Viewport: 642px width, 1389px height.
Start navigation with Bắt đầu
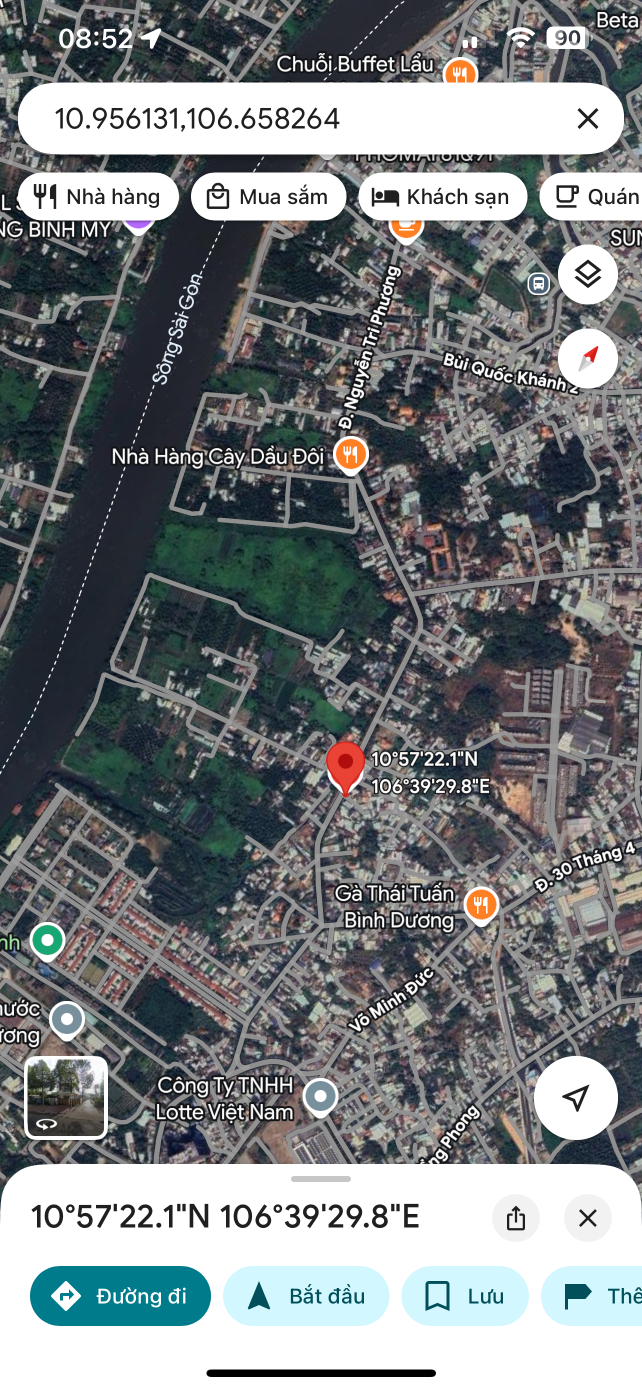[306, 1296]
